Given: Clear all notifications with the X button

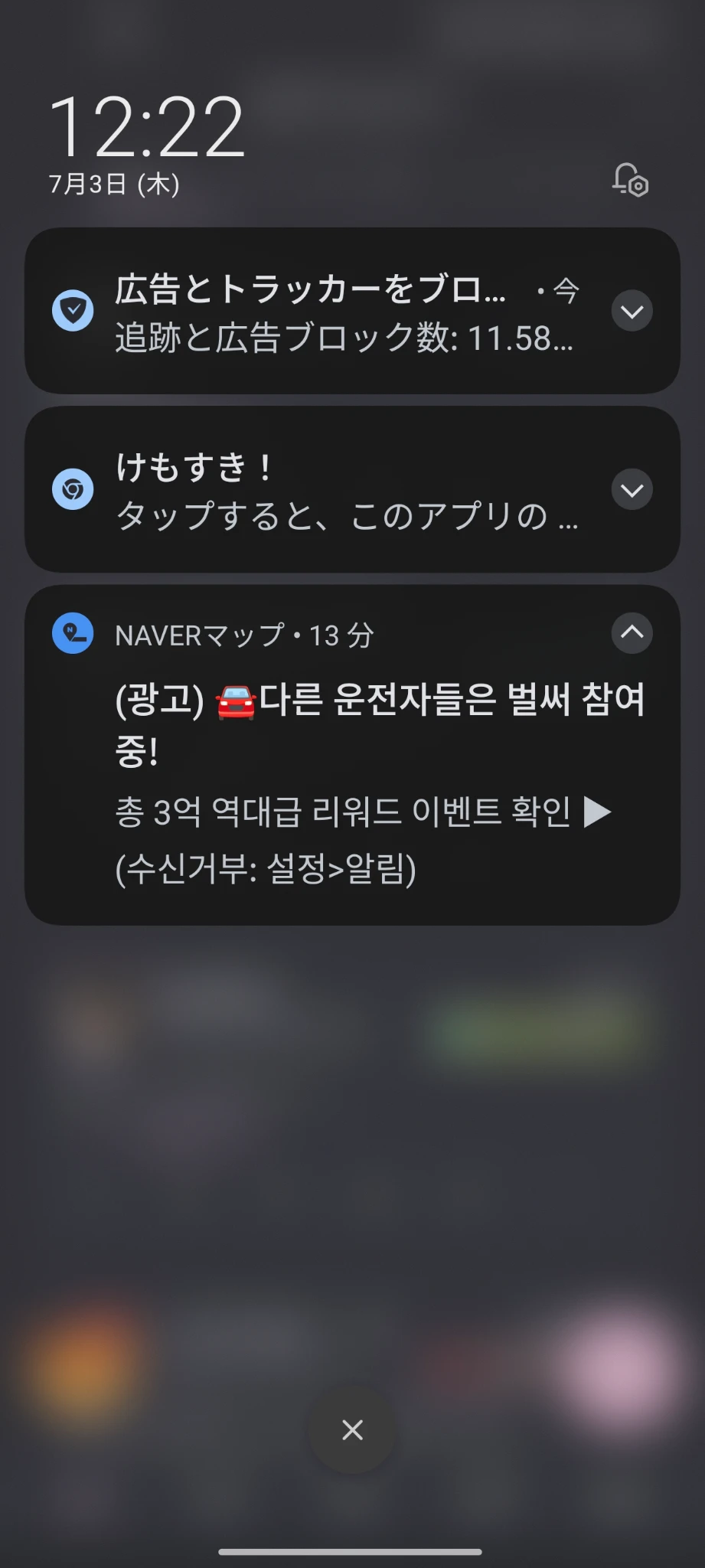Looking at the screenshot, I should point(352,1429).
